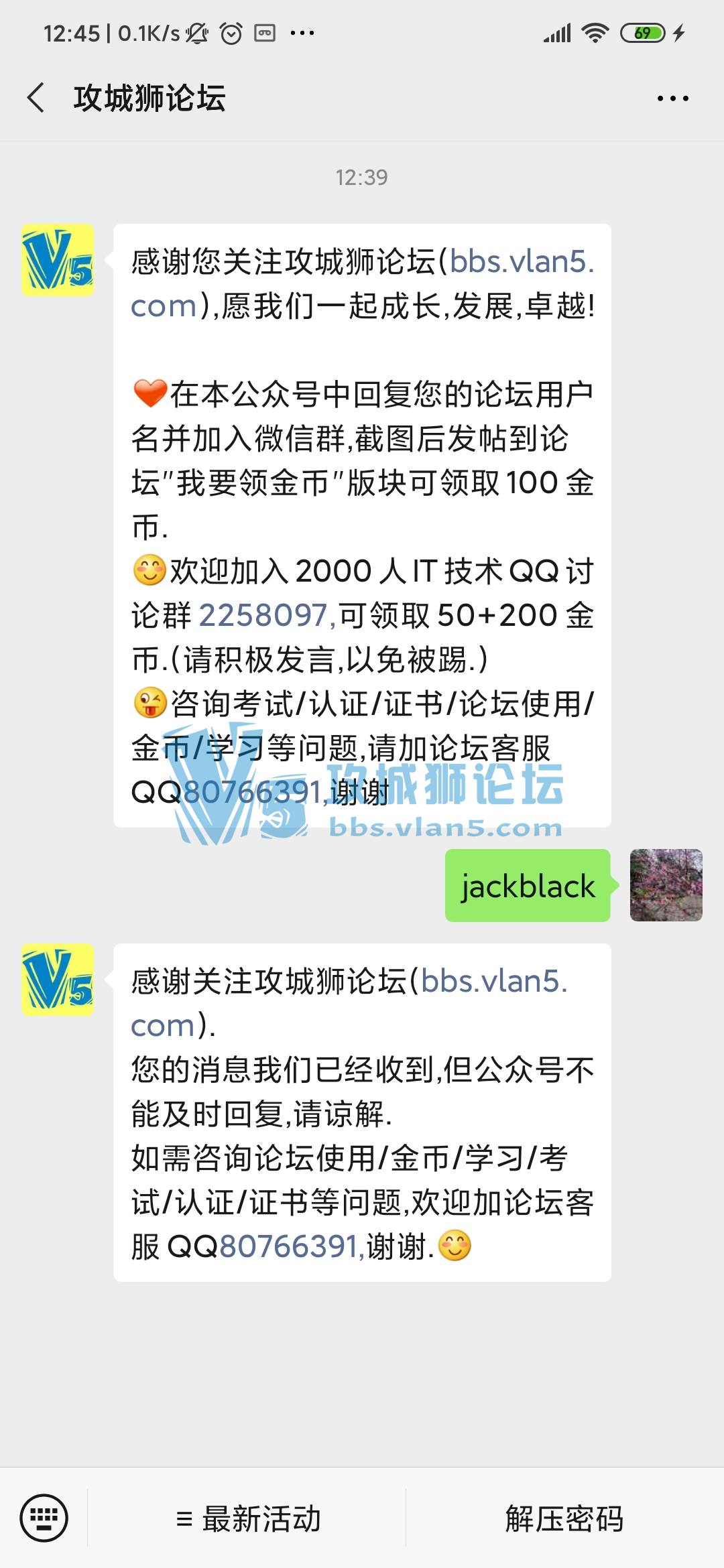724x1568 pixels.
Task: Open bbs.vlan5.com link in first message
Action: point(521,261)
